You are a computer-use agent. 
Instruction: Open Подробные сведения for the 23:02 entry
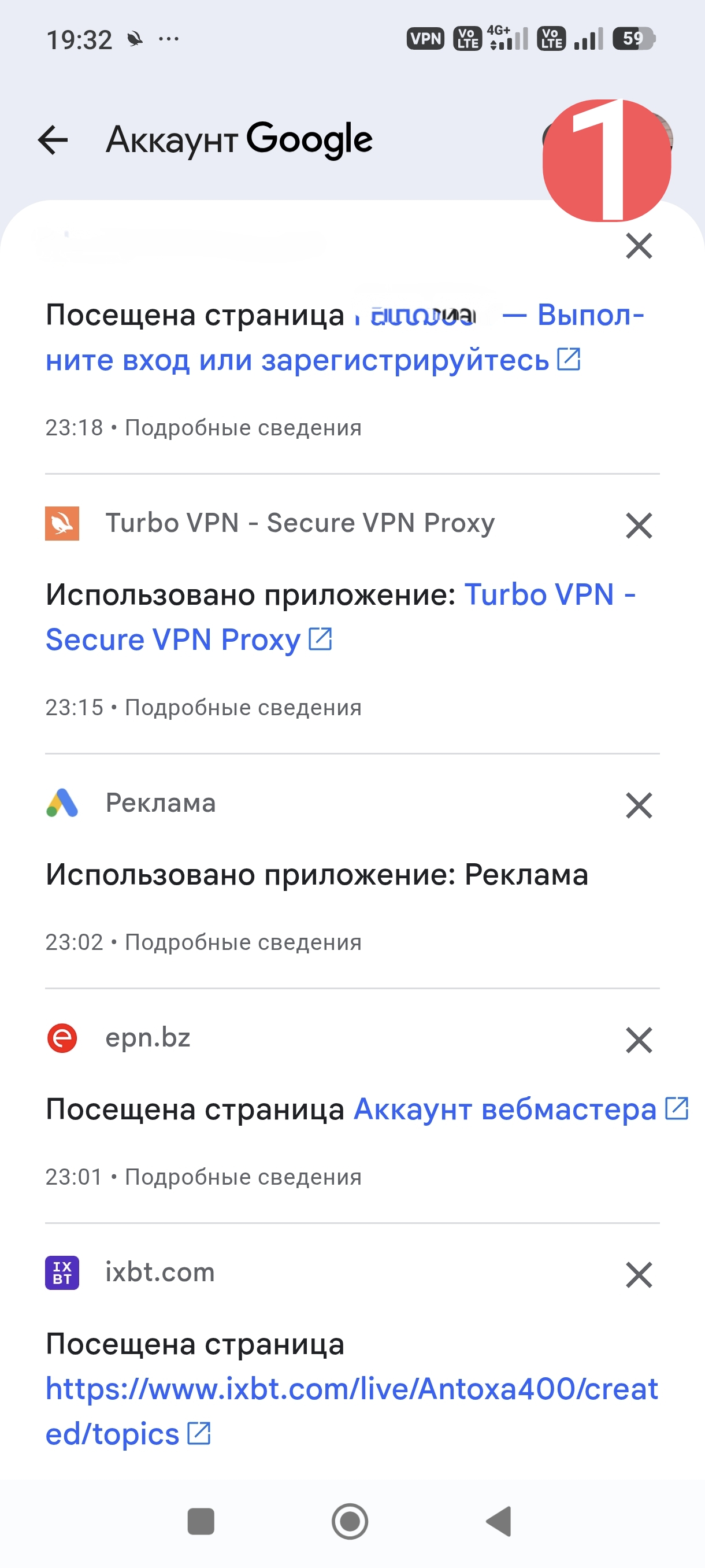pyautogui.click(x=243, y=942)
